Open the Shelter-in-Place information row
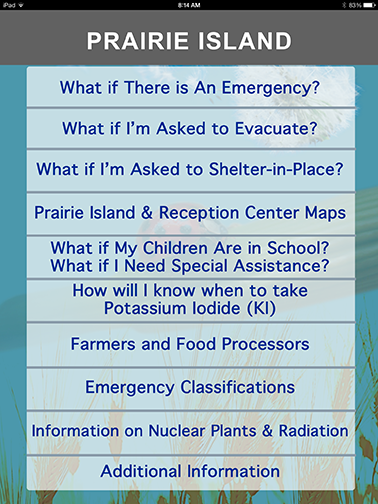This screenshot has height=504, width=378. pos(191,171)
